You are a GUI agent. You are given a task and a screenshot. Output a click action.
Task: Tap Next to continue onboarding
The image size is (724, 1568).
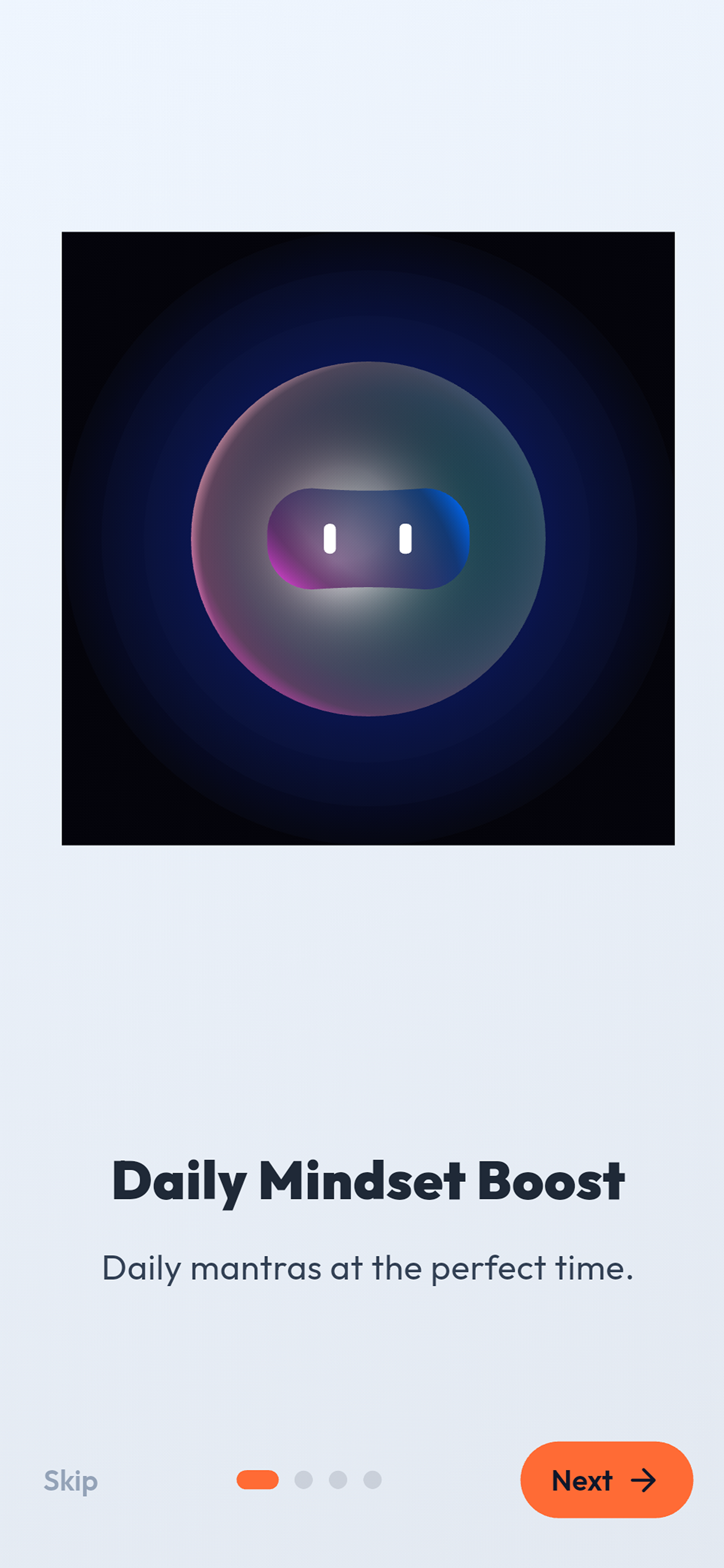(x=606, y=1480)
